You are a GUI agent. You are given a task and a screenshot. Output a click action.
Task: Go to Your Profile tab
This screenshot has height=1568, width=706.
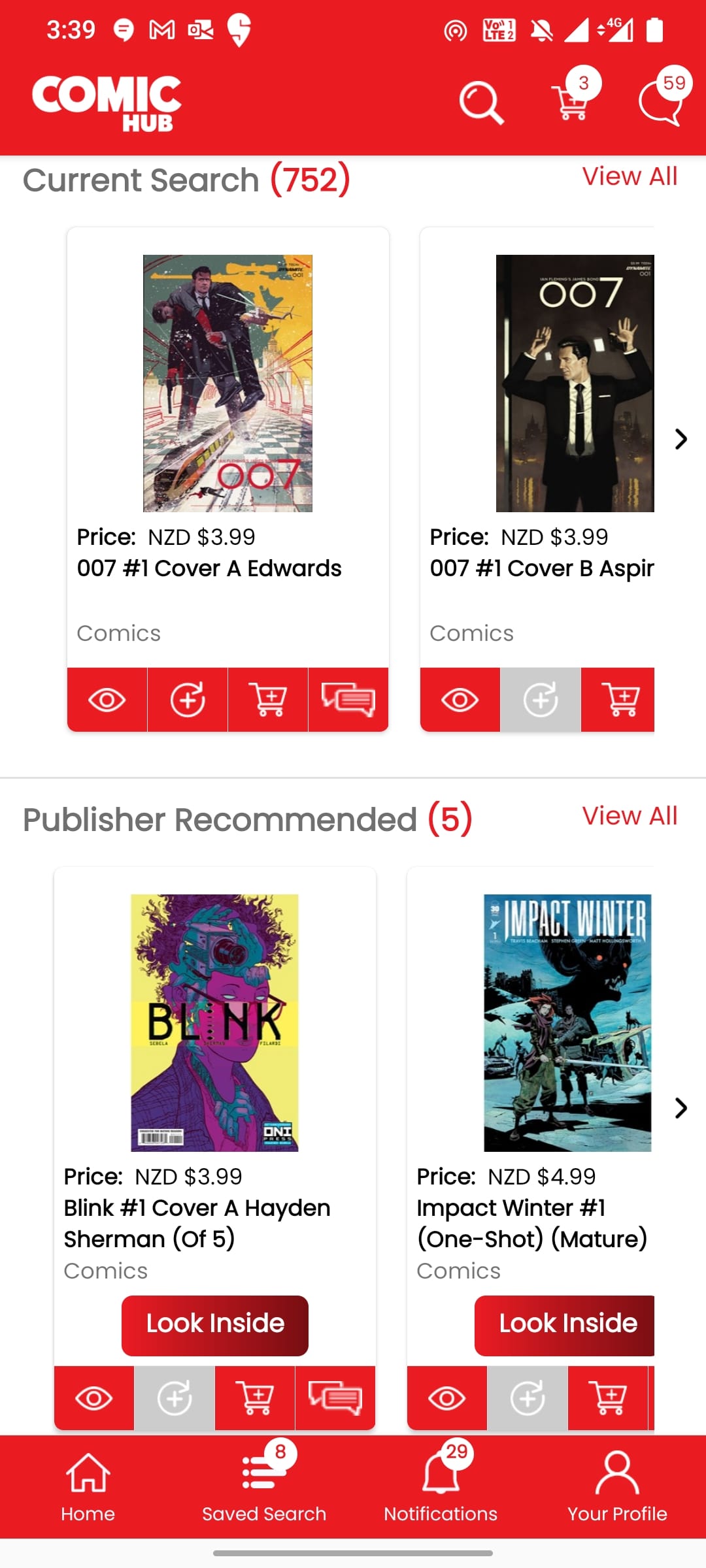click(x=617, y=1486)
